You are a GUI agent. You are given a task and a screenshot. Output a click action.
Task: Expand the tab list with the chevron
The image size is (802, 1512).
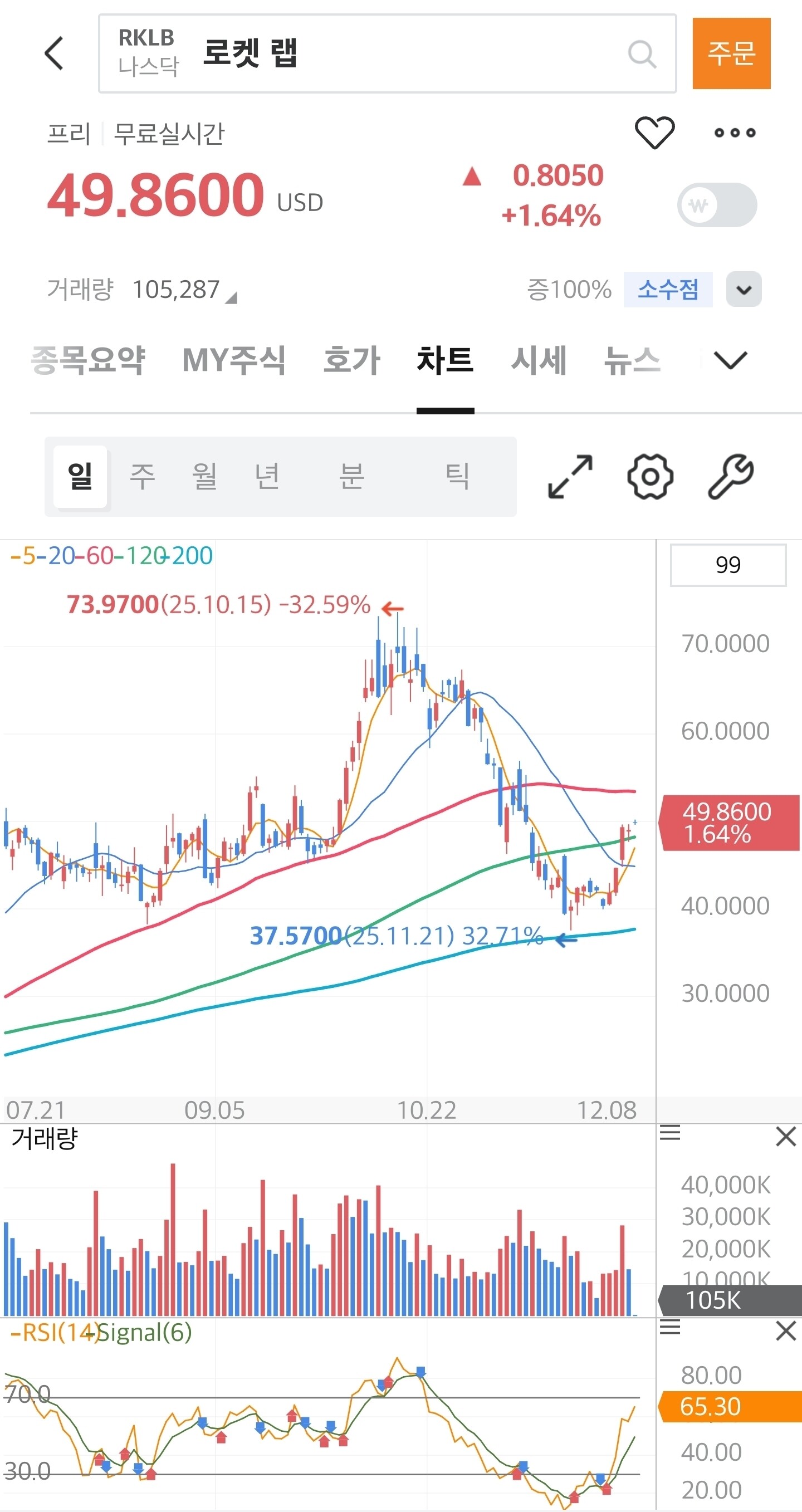pos(730,360)
